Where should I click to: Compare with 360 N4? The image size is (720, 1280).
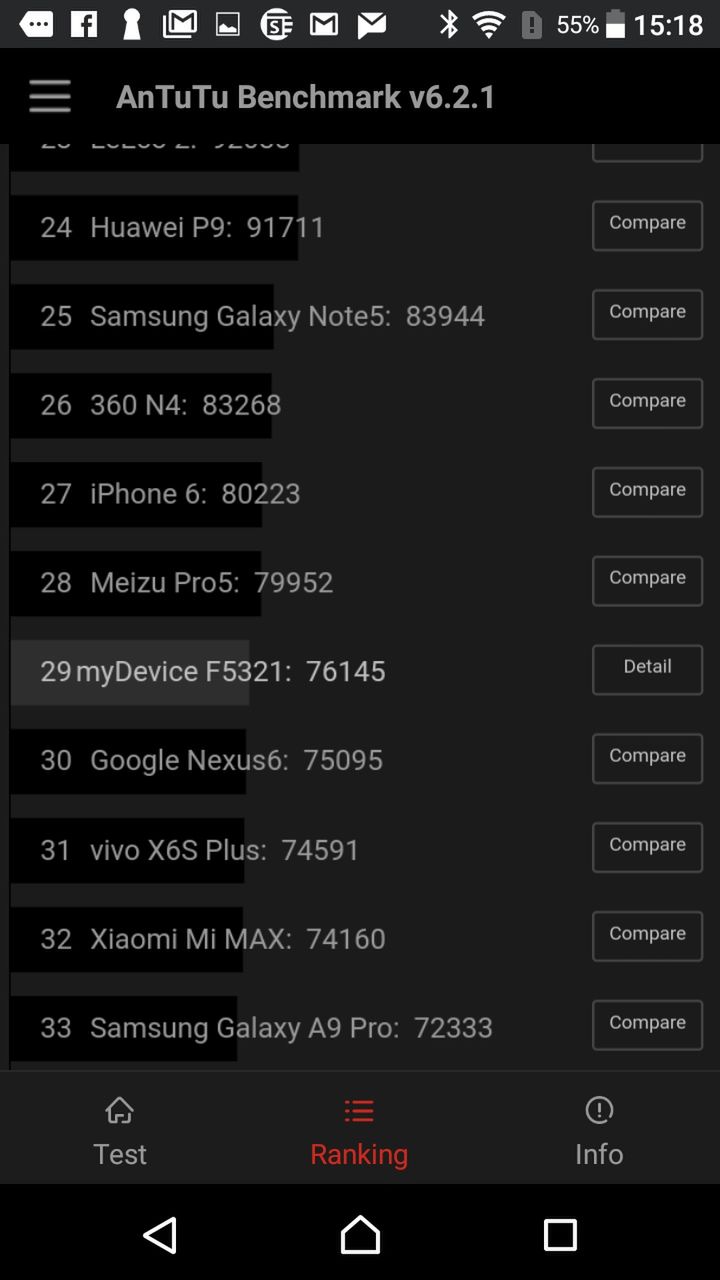[647, 403]
